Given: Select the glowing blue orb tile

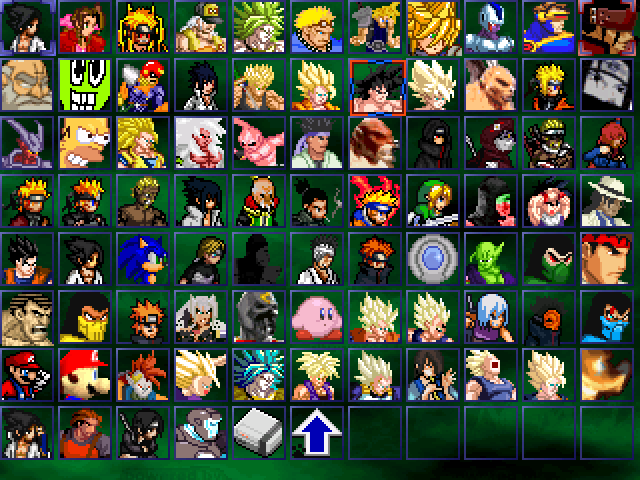Looking at the screenshot, I should tap(433, 259).
